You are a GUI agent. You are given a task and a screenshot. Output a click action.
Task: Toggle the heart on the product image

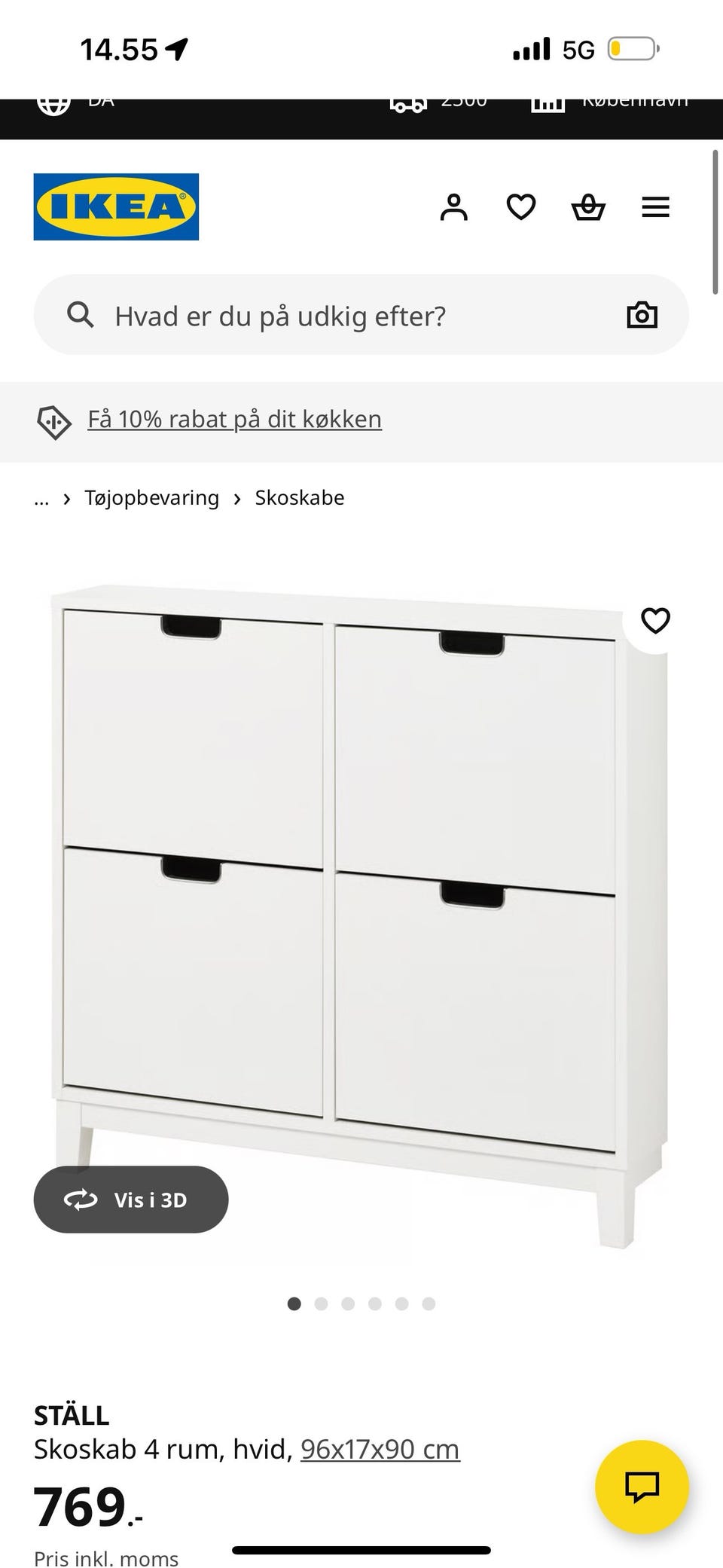[x=657, y=620]
